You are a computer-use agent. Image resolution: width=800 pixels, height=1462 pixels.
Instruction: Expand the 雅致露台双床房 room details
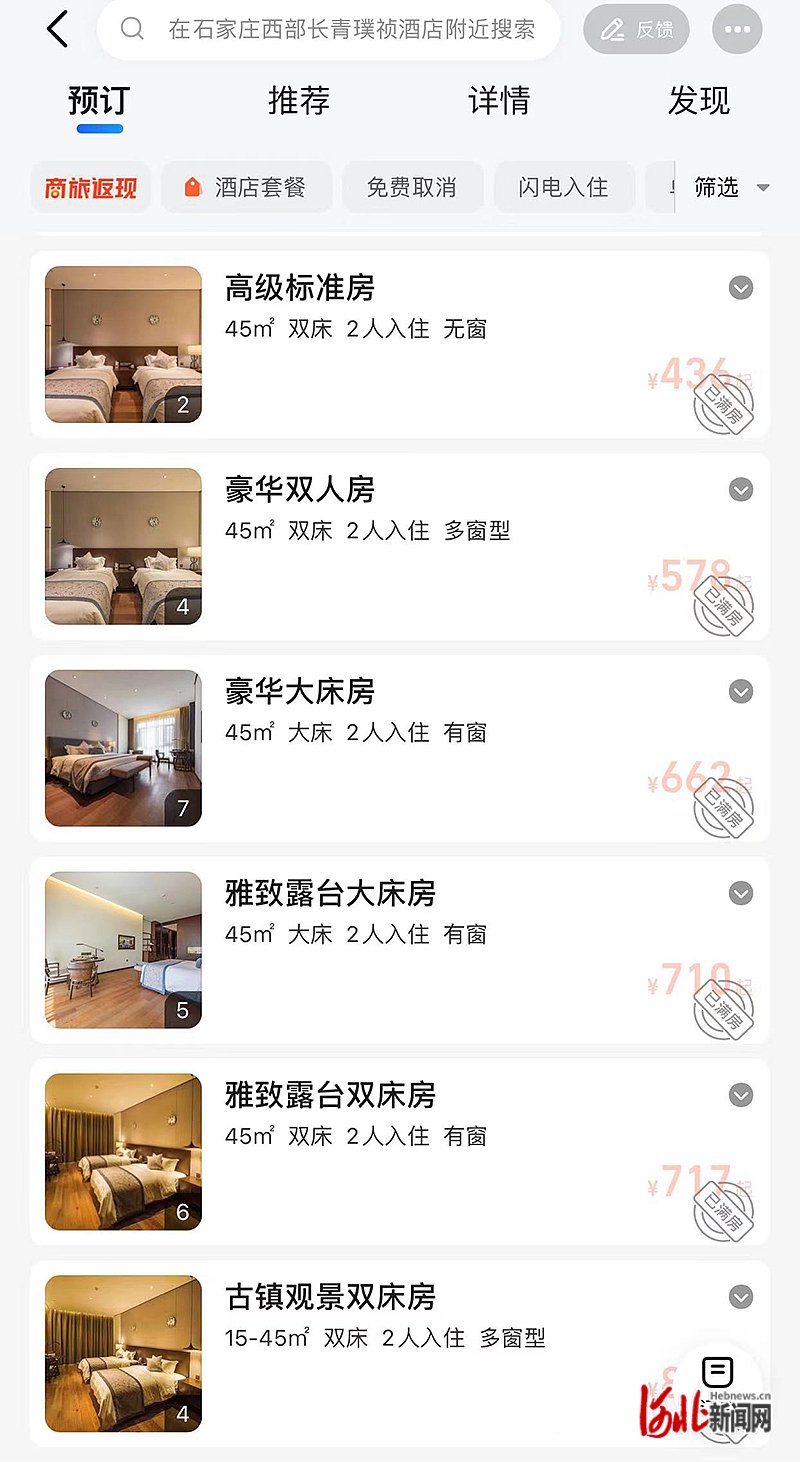point(740,1095)
